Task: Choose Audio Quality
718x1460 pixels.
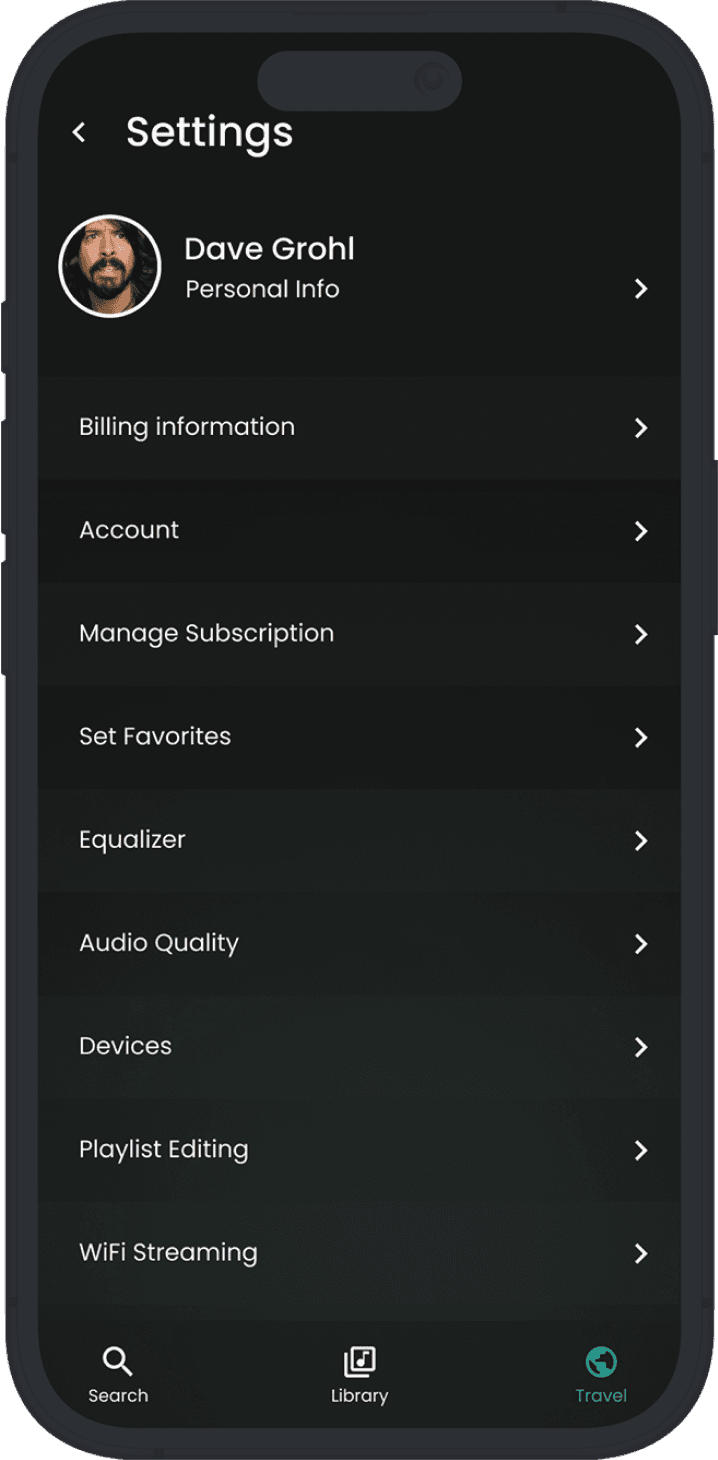Action: click(x=359, y=943)
